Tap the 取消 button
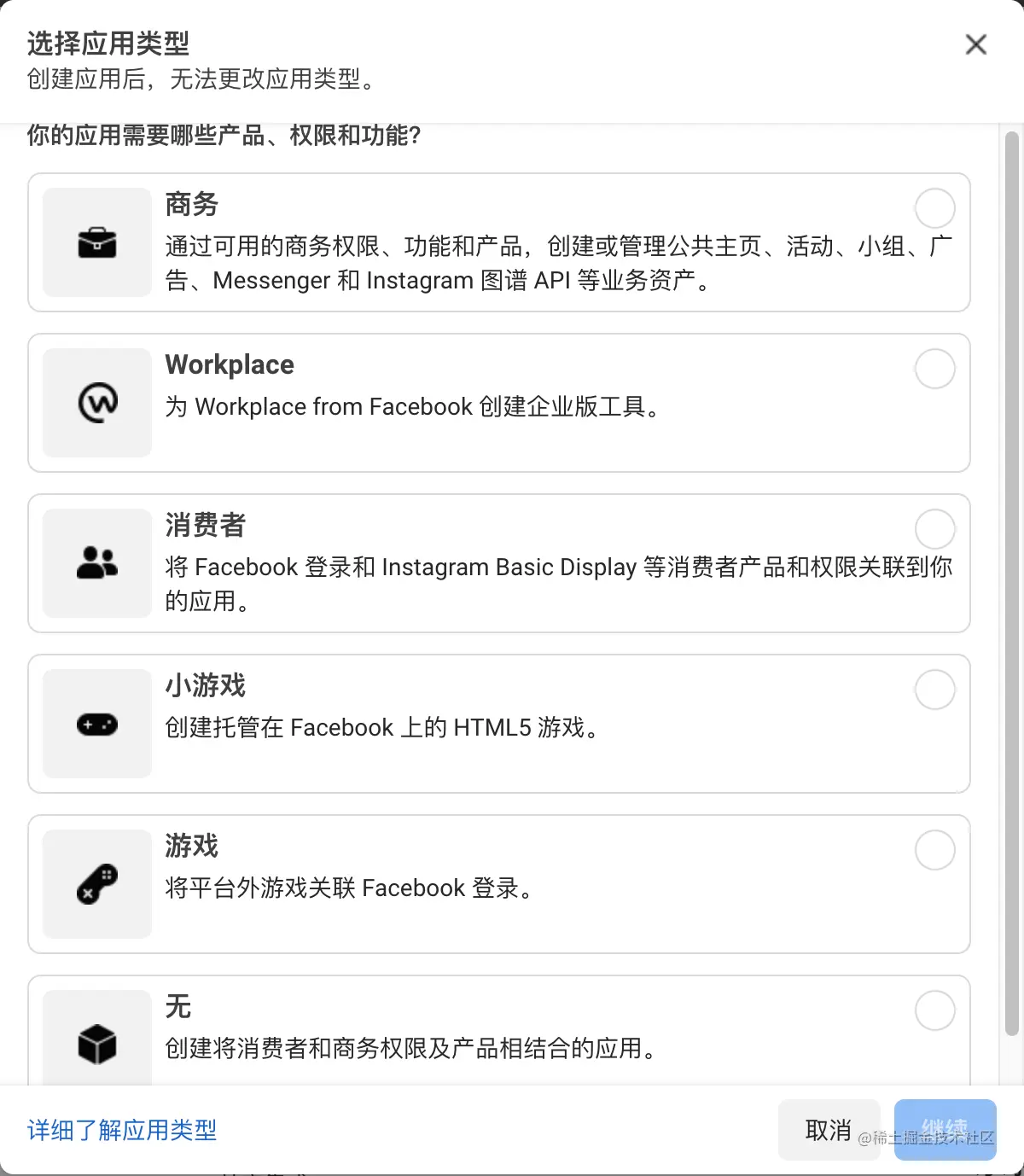Screen dimensions: 1024x1176 pyautogui.click(x=828, y=1130)
